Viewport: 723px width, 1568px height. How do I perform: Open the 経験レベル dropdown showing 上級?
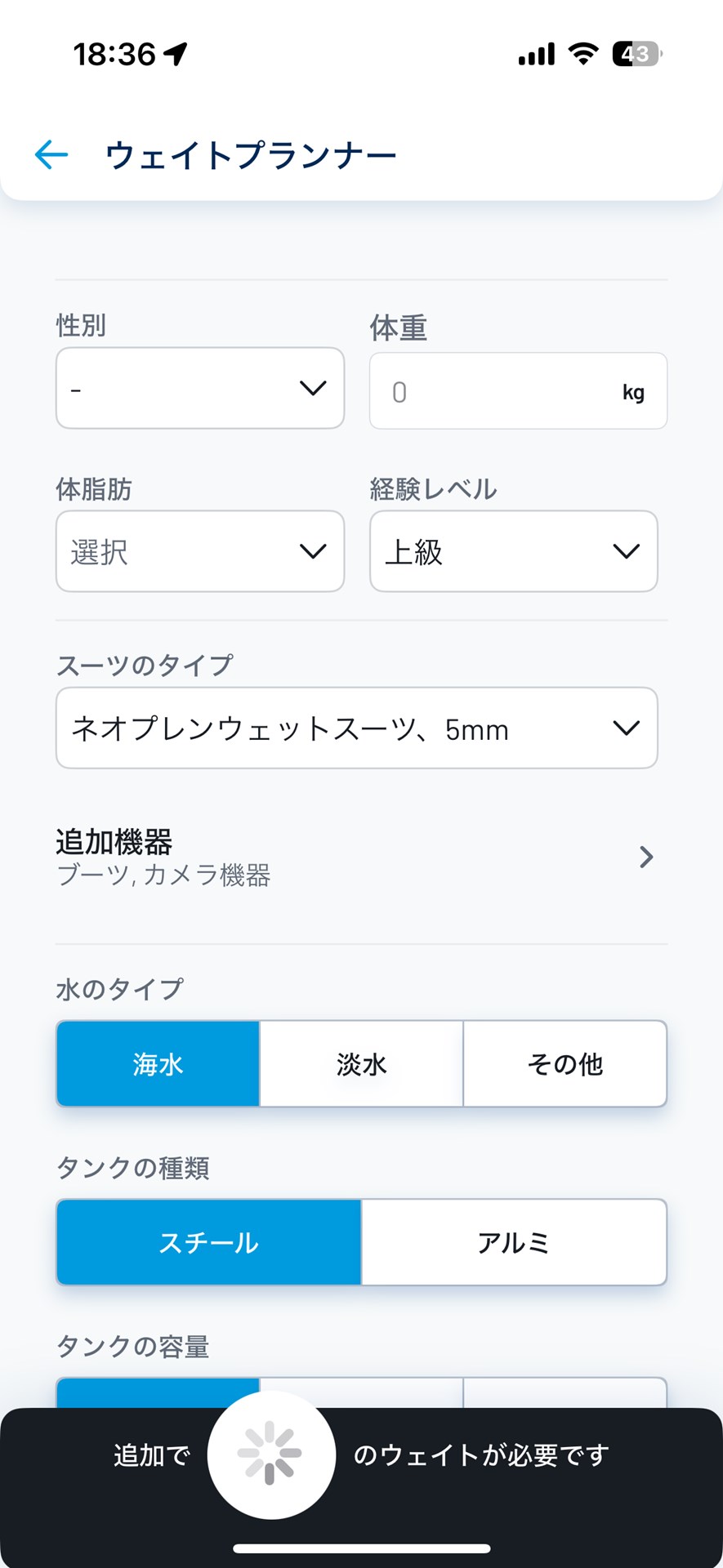513,551
